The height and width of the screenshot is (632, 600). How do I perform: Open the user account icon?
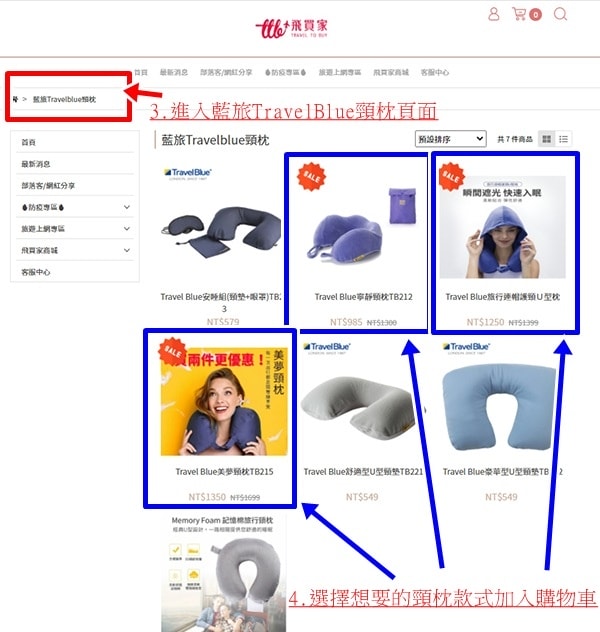pos(494,14)
